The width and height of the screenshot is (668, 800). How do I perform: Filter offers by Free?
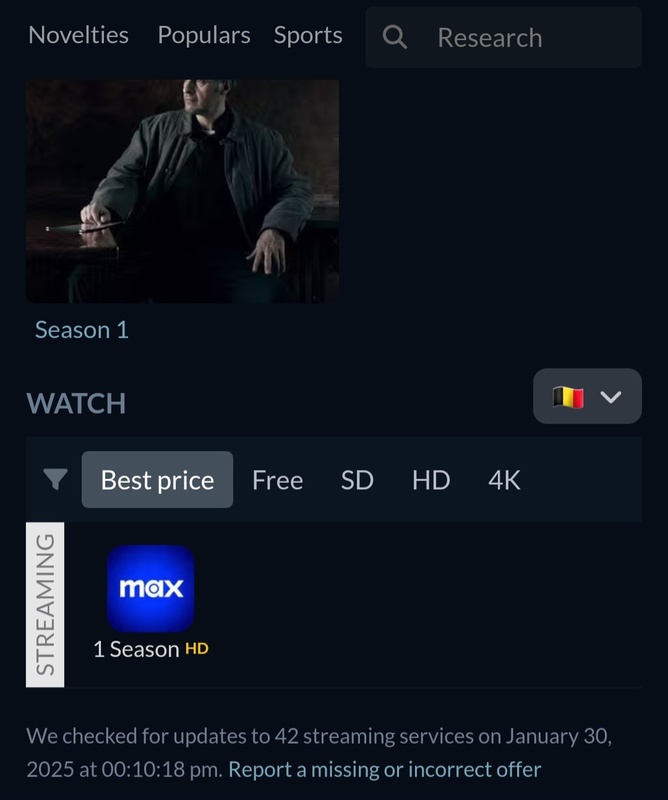pyautogui.click(x=277, y=480)
